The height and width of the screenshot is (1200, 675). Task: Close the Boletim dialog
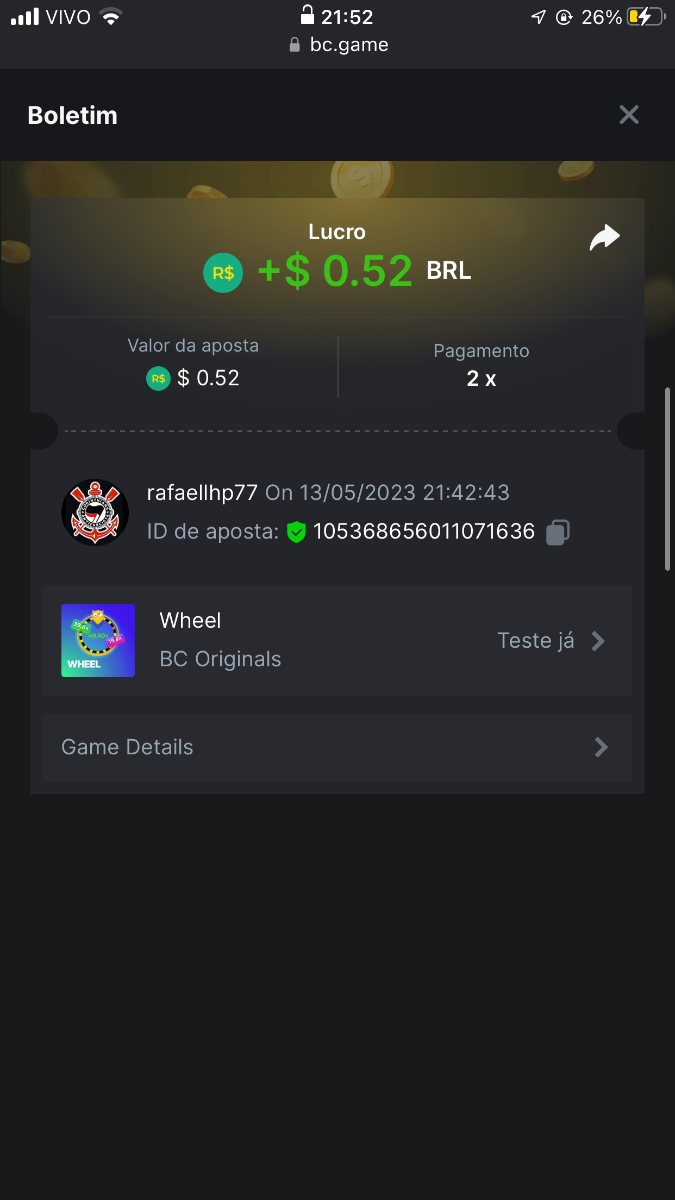tap(628, 115)
